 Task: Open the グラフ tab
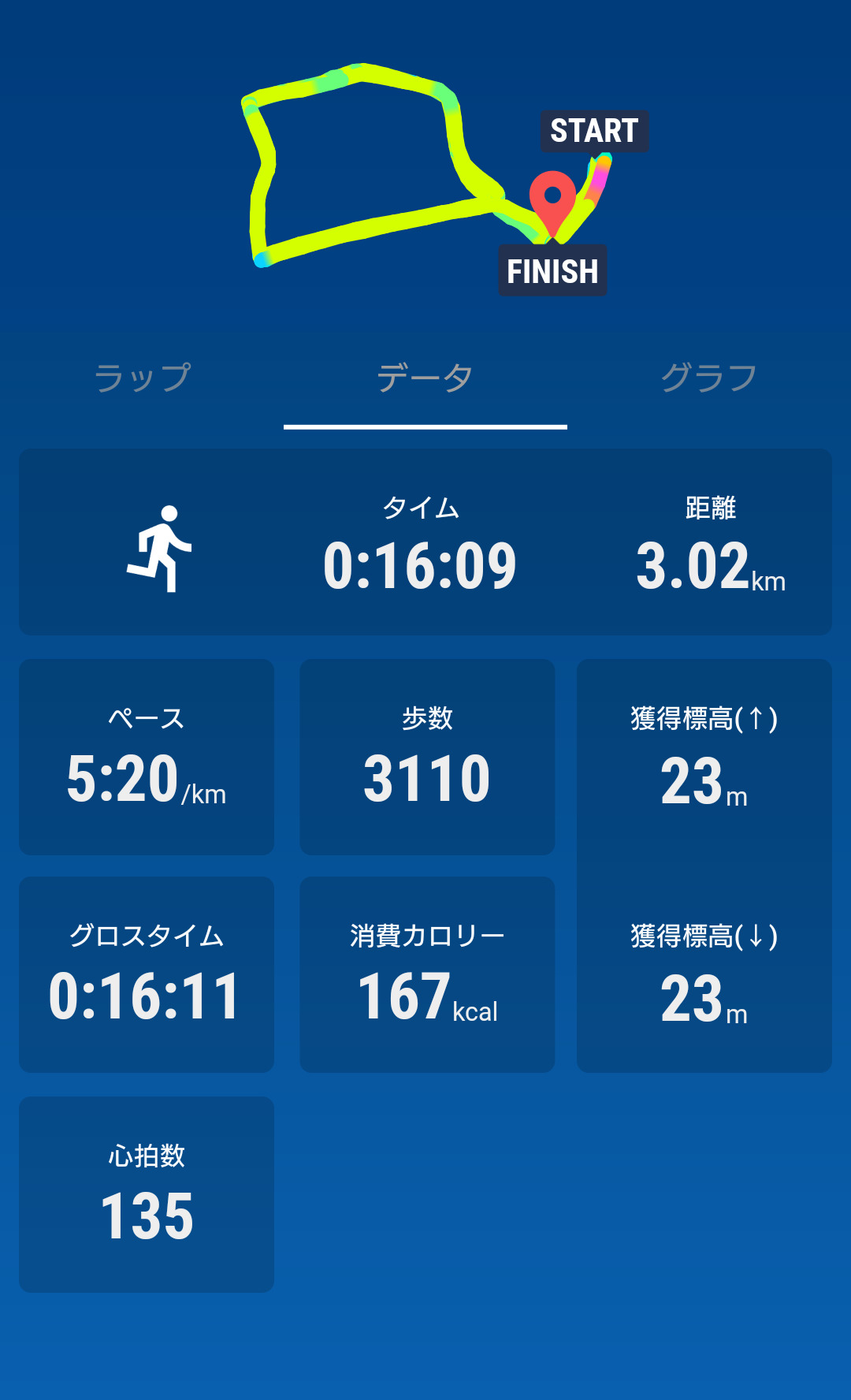pyautogui.click(x=709, y=378)
